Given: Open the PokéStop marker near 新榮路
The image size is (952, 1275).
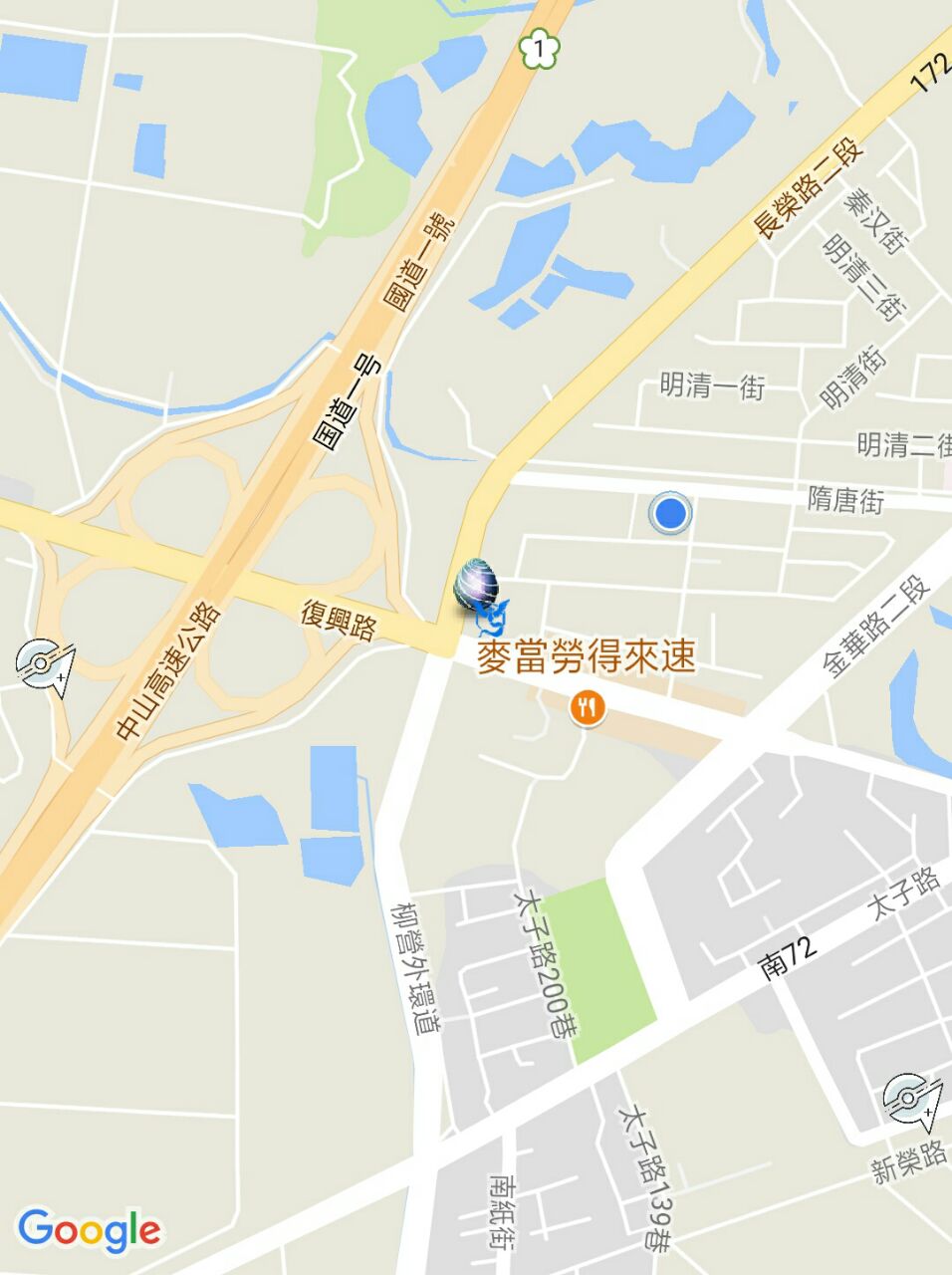Looking at the screenshot, I should 910,1099.
